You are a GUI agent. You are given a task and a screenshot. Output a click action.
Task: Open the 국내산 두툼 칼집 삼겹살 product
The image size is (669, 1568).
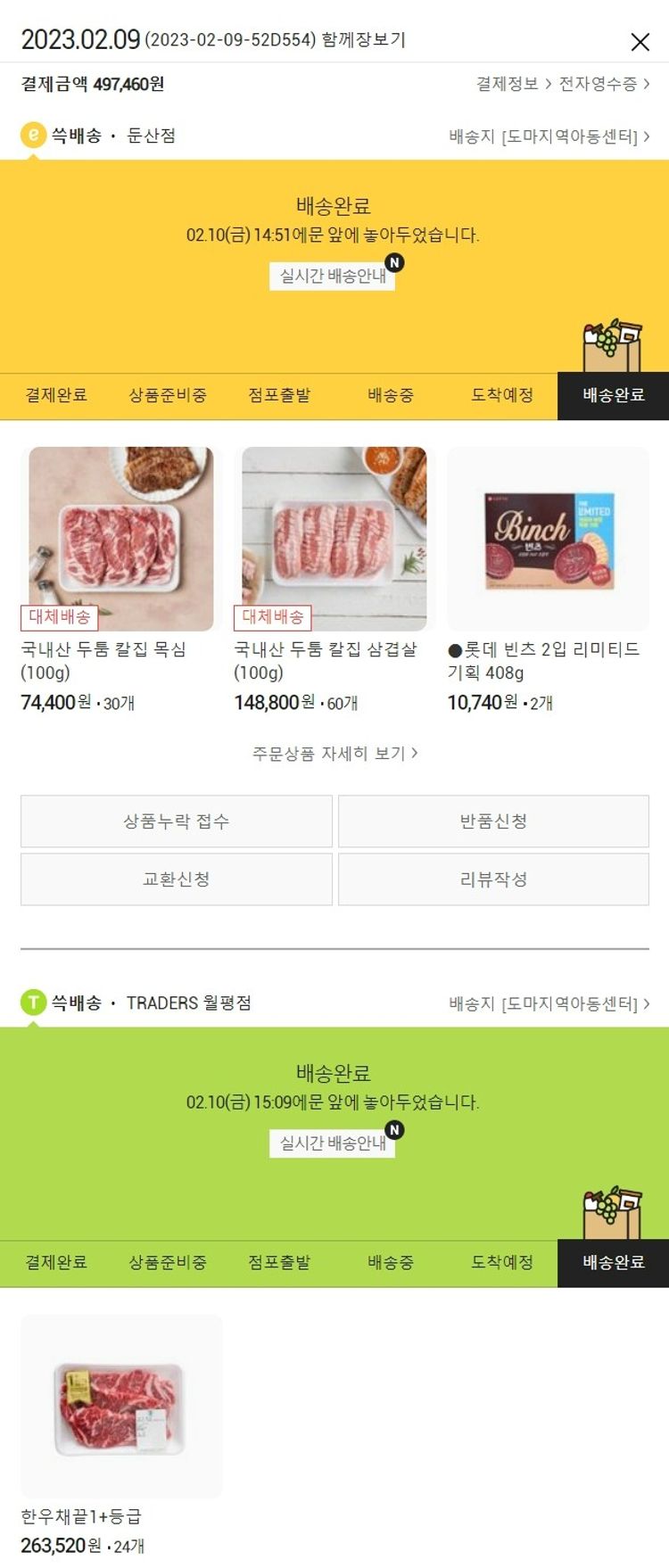pyautogui.click(x=334, y=540)
